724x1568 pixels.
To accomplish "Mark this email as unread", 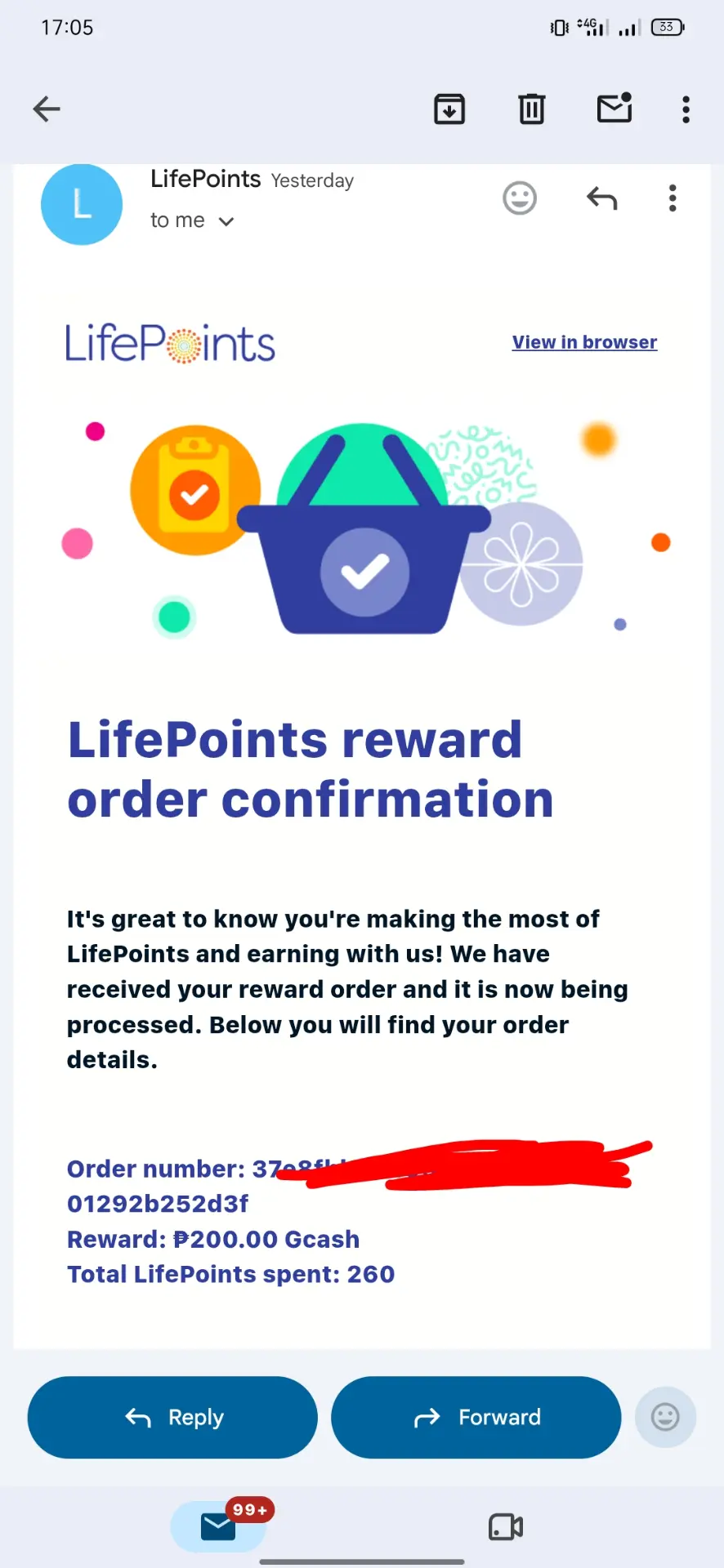I will pyautogui.click(x=615, y=108).
